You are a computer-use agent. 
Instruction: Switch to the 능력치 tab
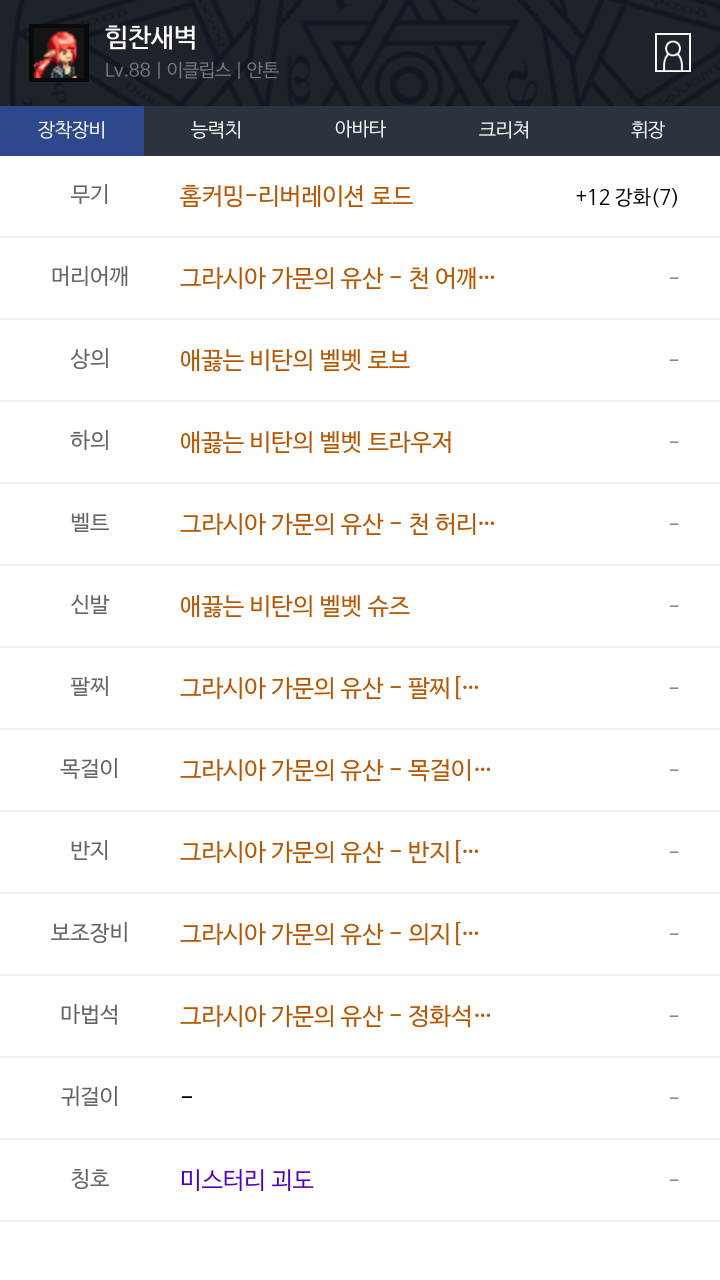pos(216,131)
